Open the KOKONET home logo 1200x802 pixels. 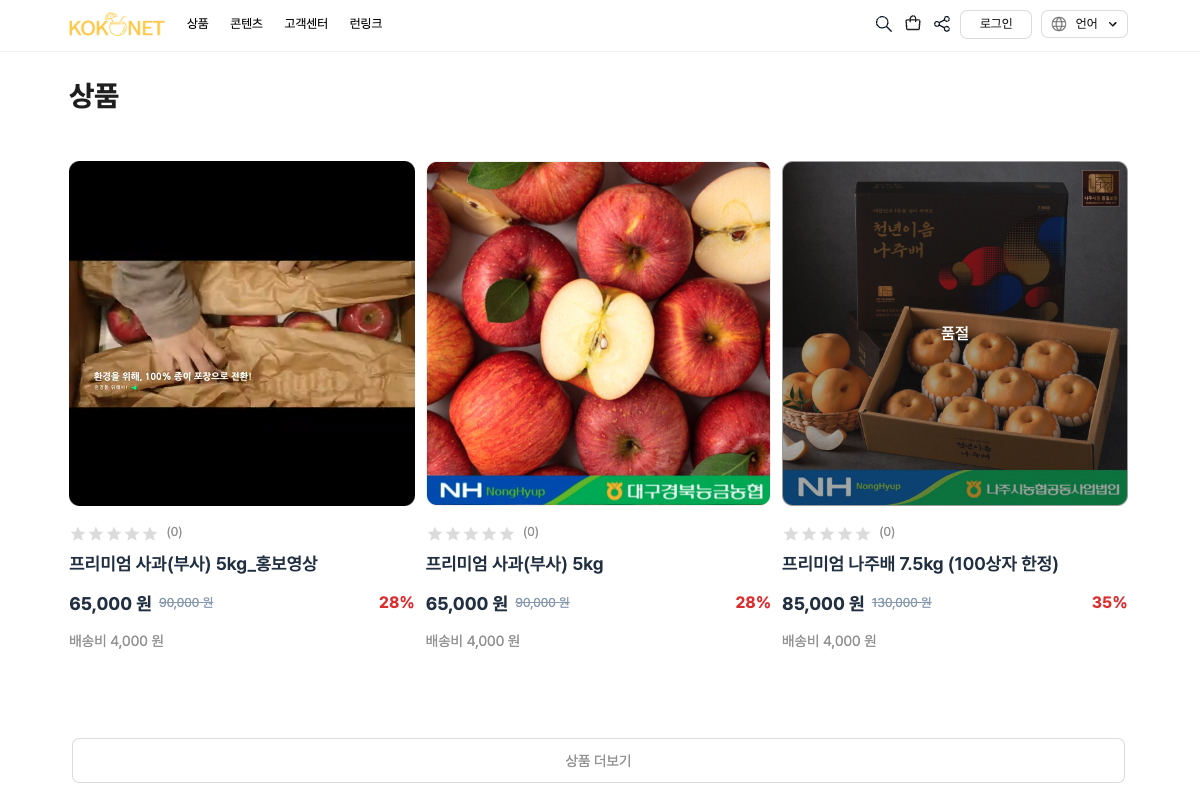[x=116, y=25]
